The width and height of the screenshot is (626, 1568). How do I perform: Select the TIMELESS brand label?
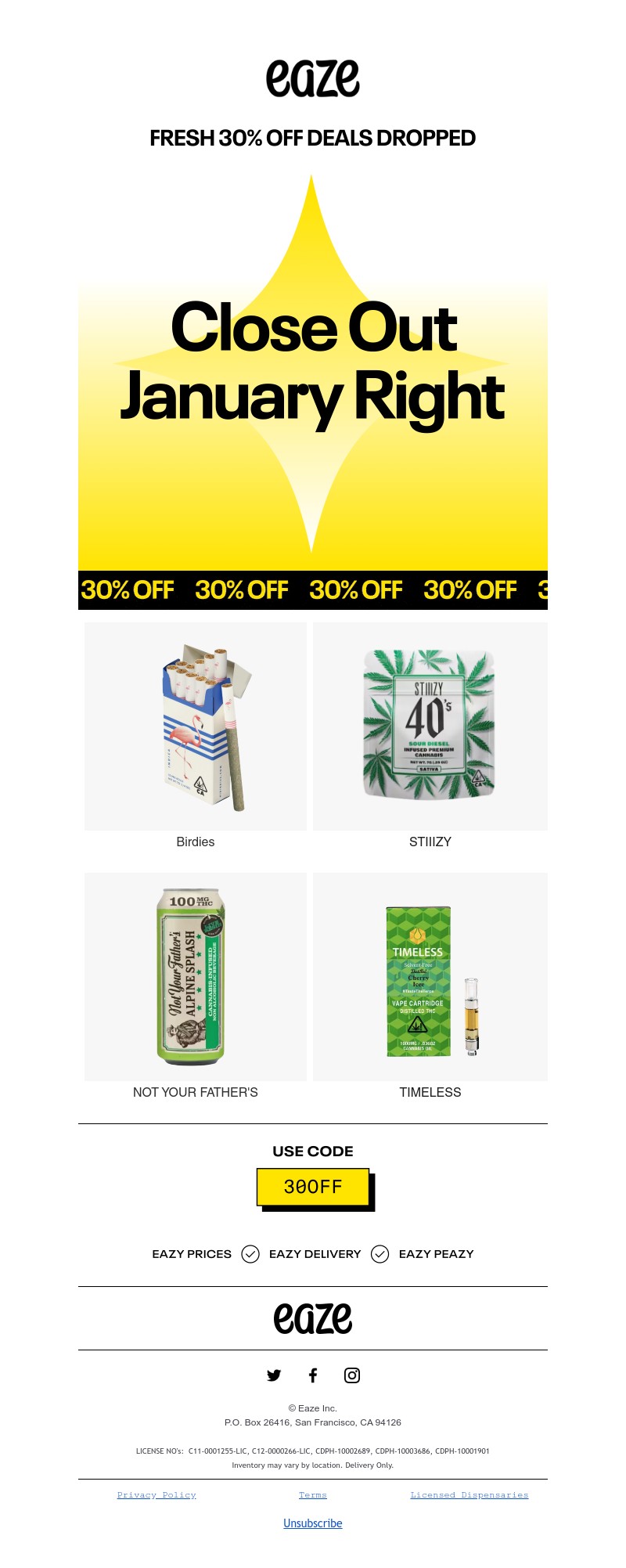click(x=429, y=1092)
